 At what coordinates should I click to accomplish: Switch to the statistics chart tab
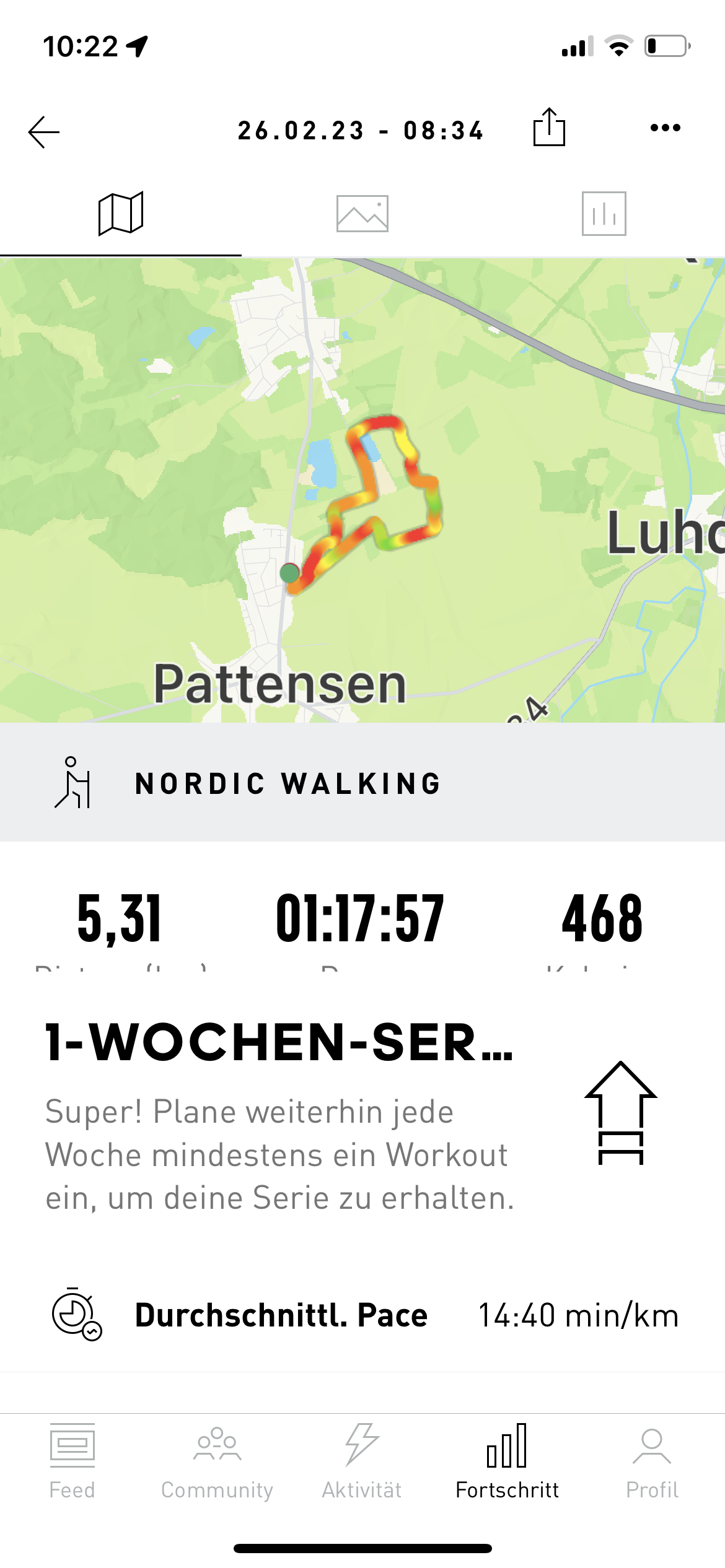coord(604,214)
